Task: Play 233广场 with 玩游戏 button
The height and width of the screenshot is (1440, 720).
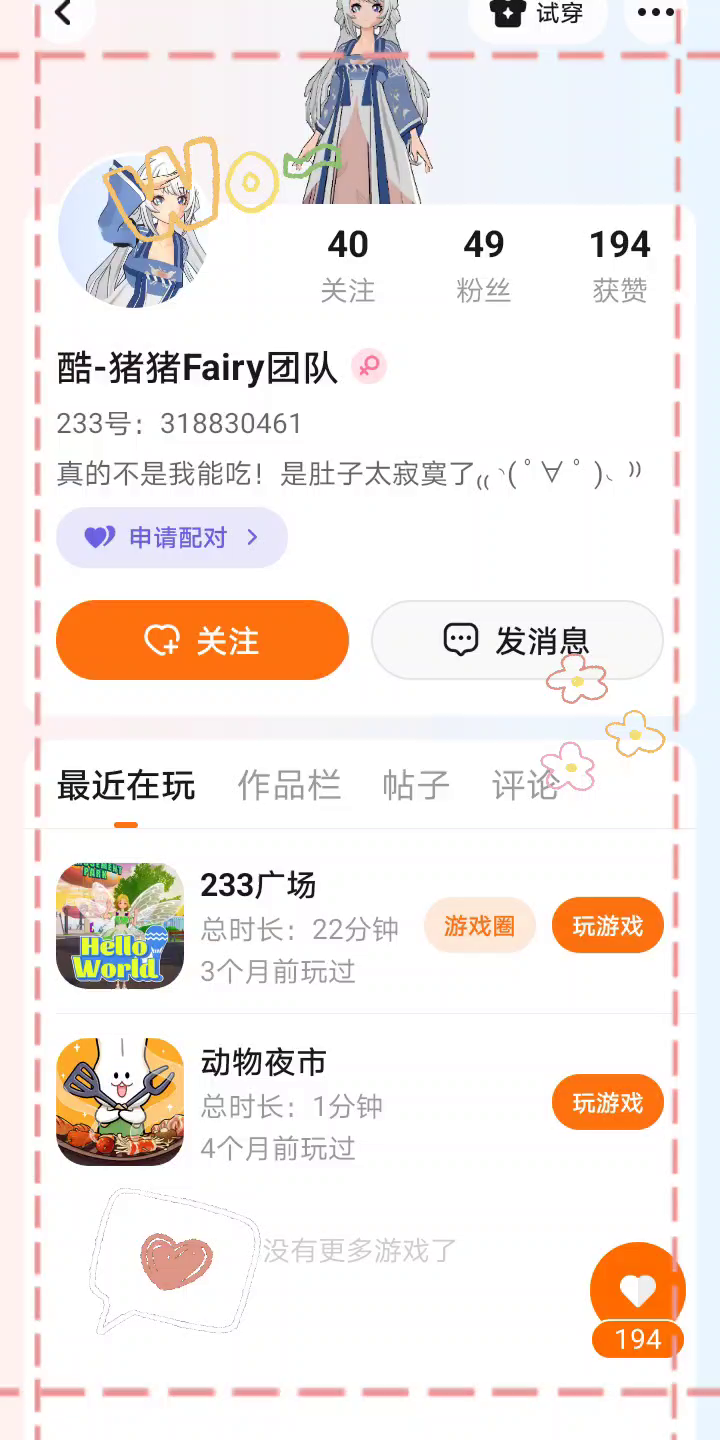Action: (608, 926)
